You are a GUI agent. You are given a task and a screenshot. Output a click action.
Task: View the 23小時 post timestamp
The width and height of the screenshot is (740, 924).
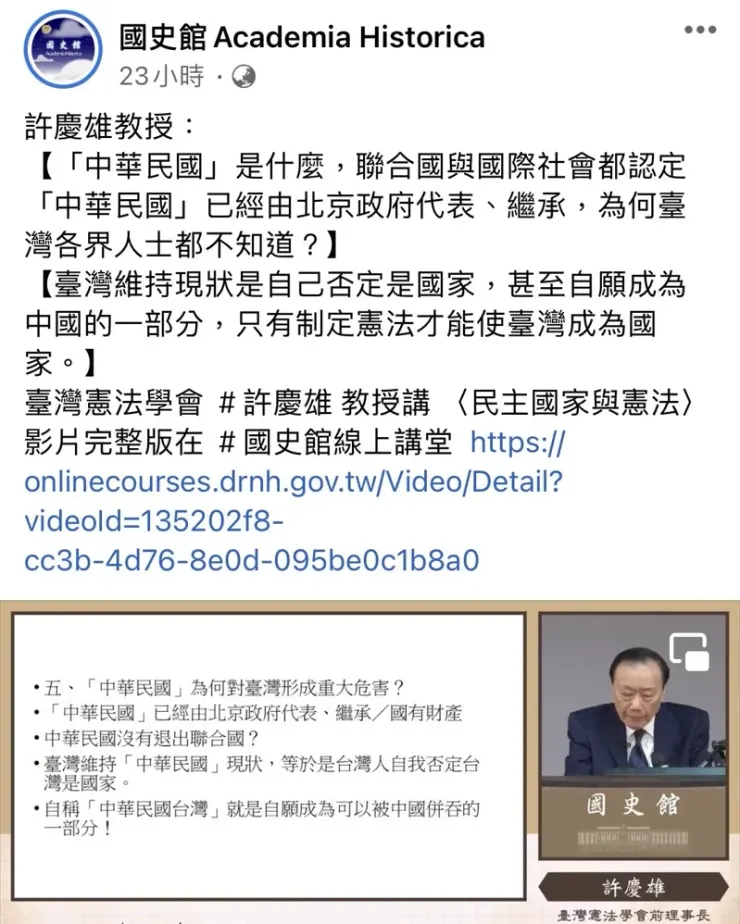(161, 76)
